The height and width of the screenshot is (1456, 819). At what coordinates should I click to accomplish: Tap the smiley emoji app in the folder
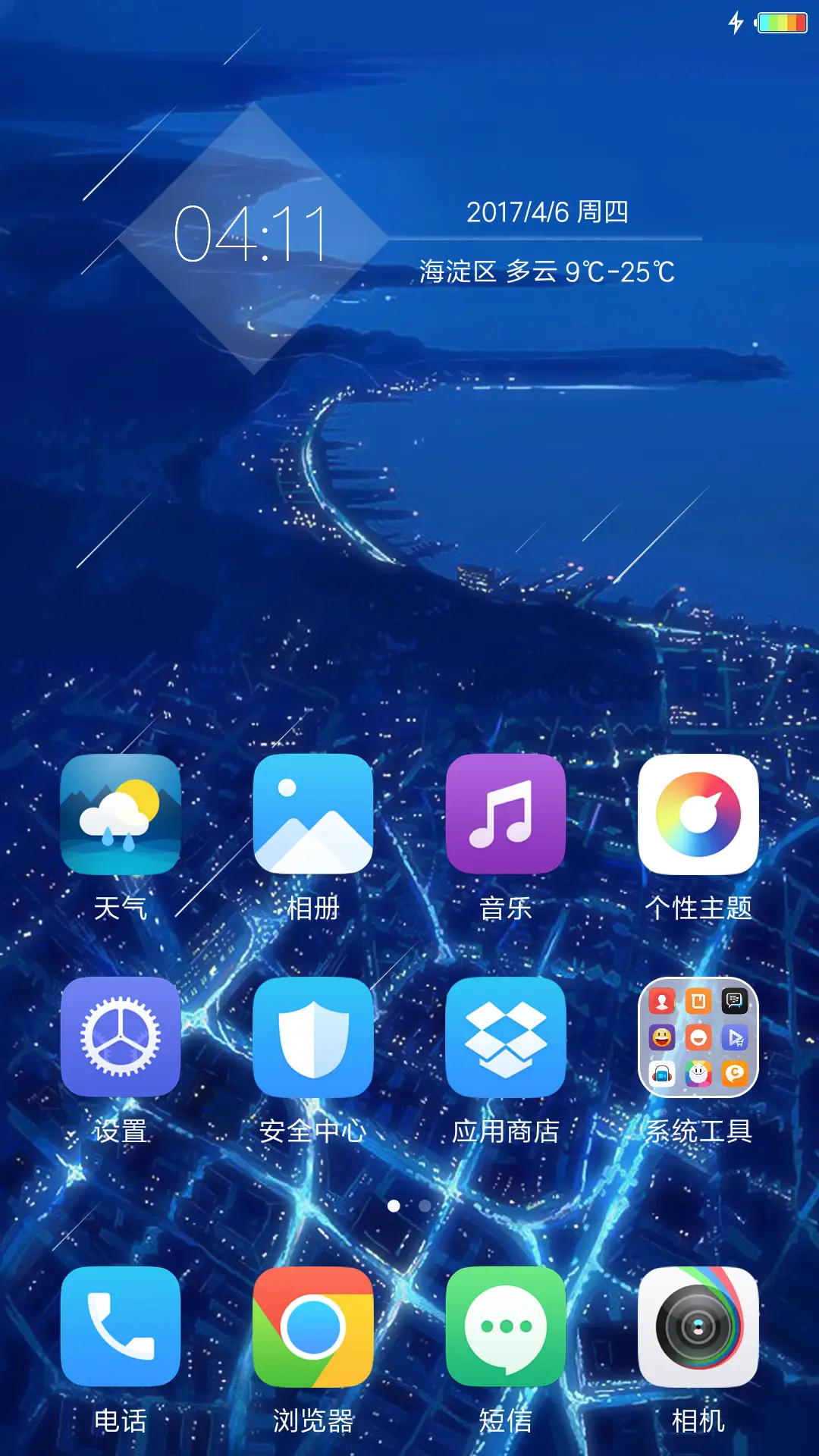(661, 1037)
